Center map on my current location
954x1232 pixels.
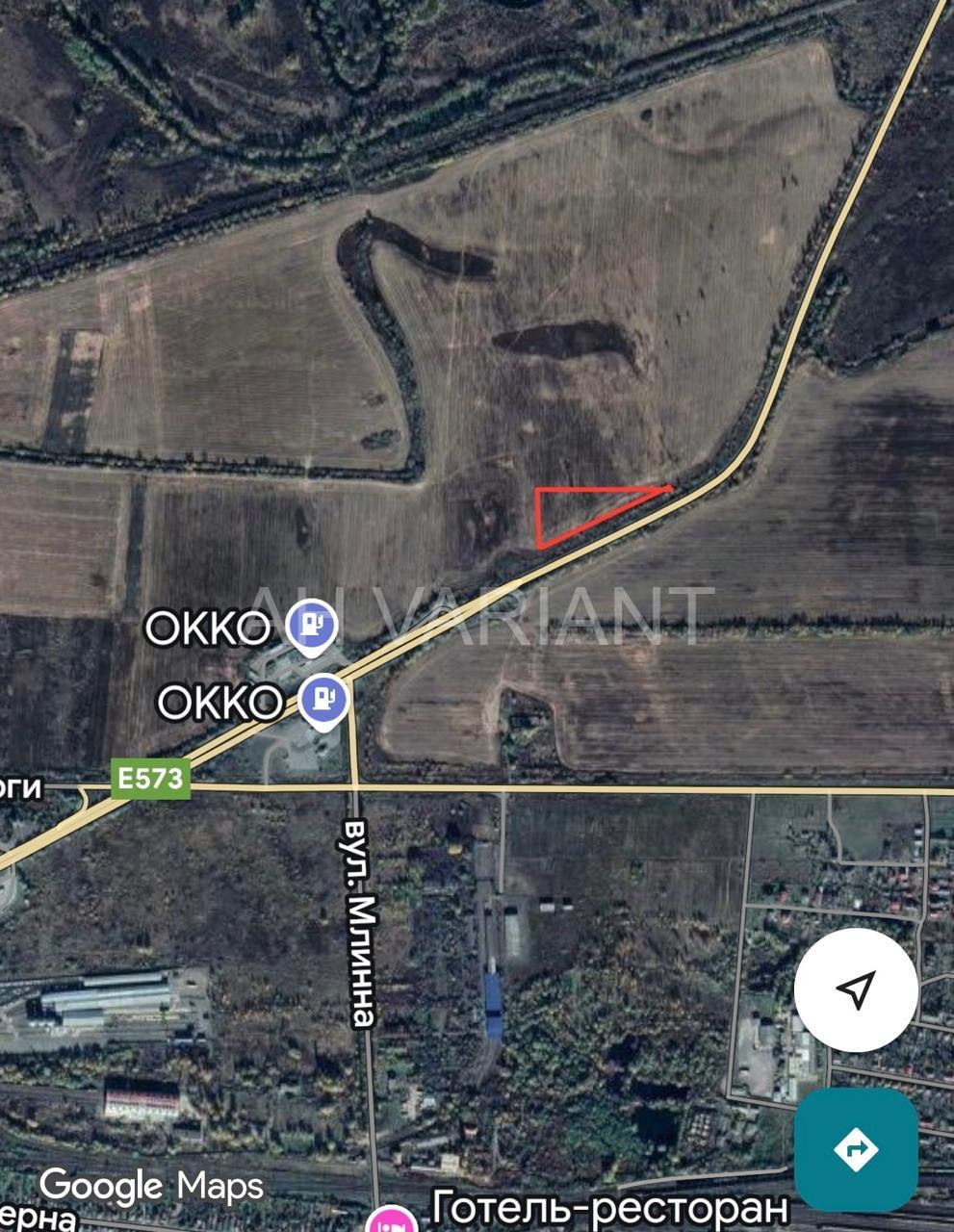tap(856, 989)
